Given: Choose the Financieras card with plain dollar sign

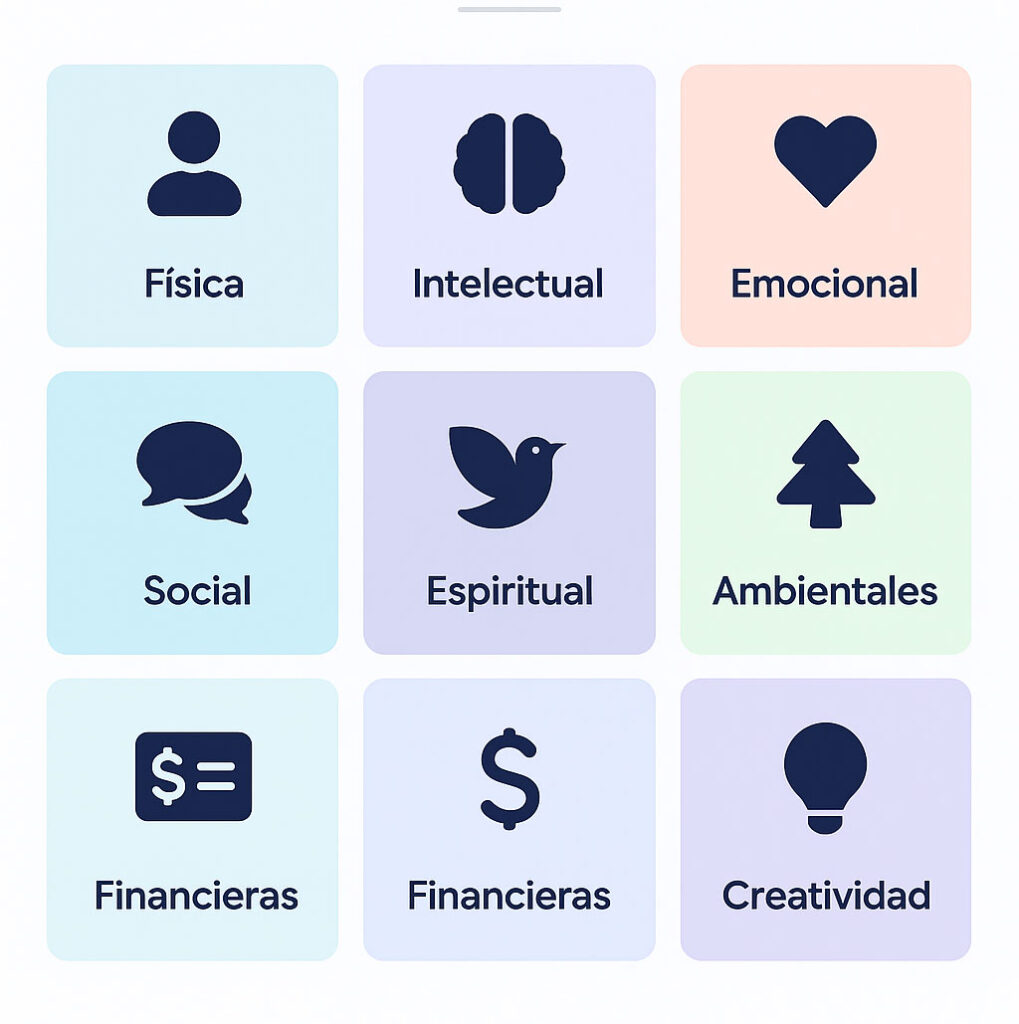Looking at the screenshot, I should pos(509,819).
